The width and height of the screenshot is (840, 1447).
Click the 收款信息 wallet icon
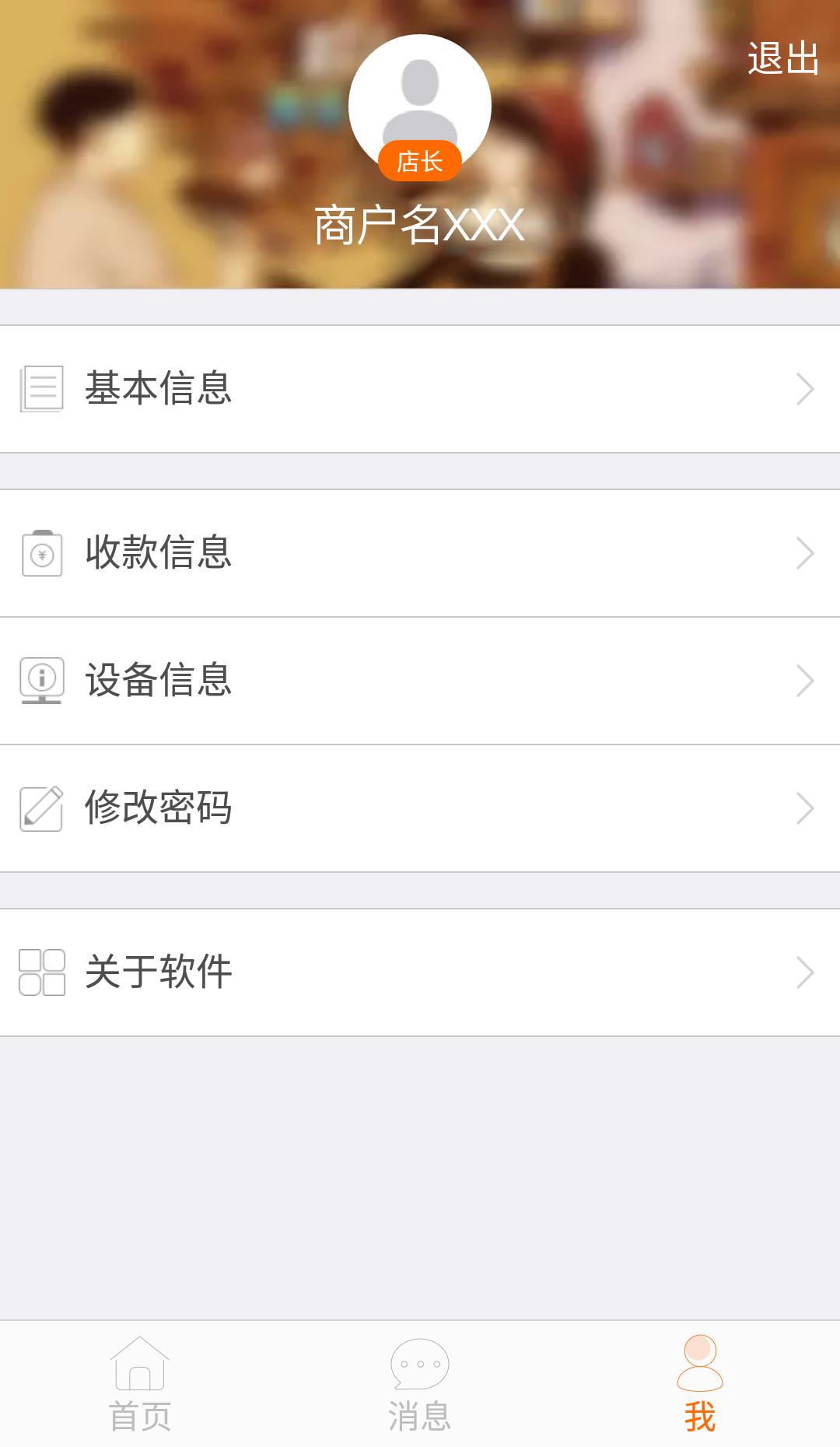(42, 552)
